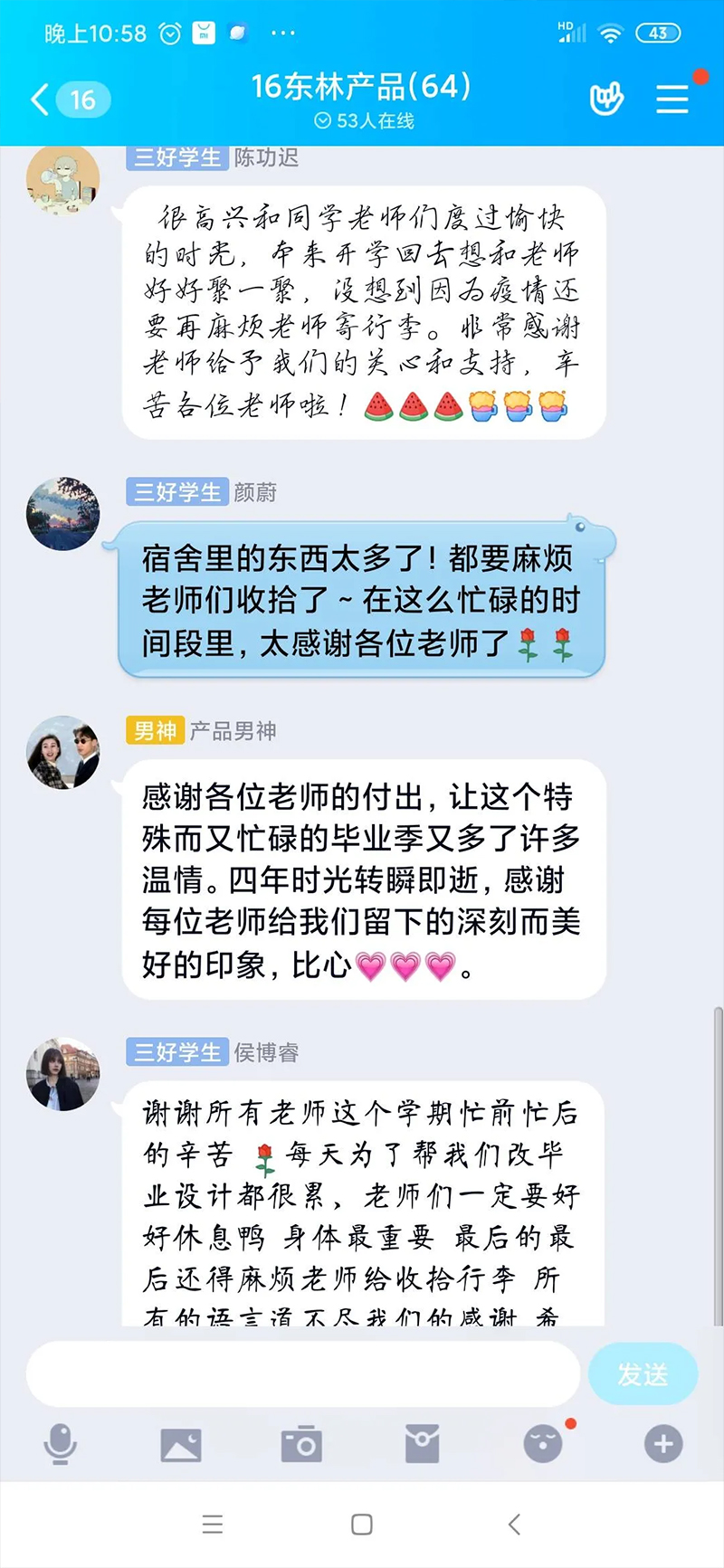The width and height of the screenshot is (724, 1568).
Task: Open the photo gallery picker
Action: click(181, 1445)
